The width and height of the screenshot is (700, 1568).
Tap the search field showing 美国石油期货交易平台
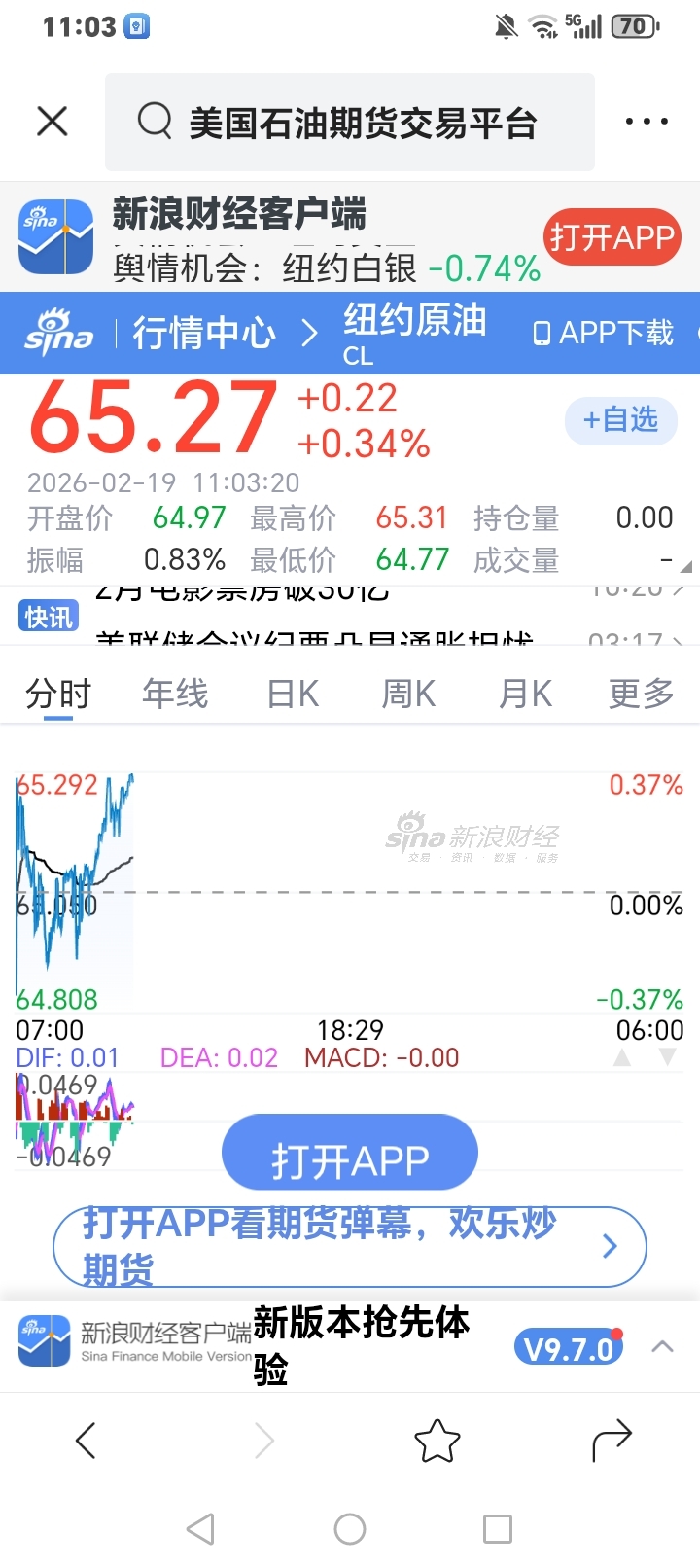(350, 123)
